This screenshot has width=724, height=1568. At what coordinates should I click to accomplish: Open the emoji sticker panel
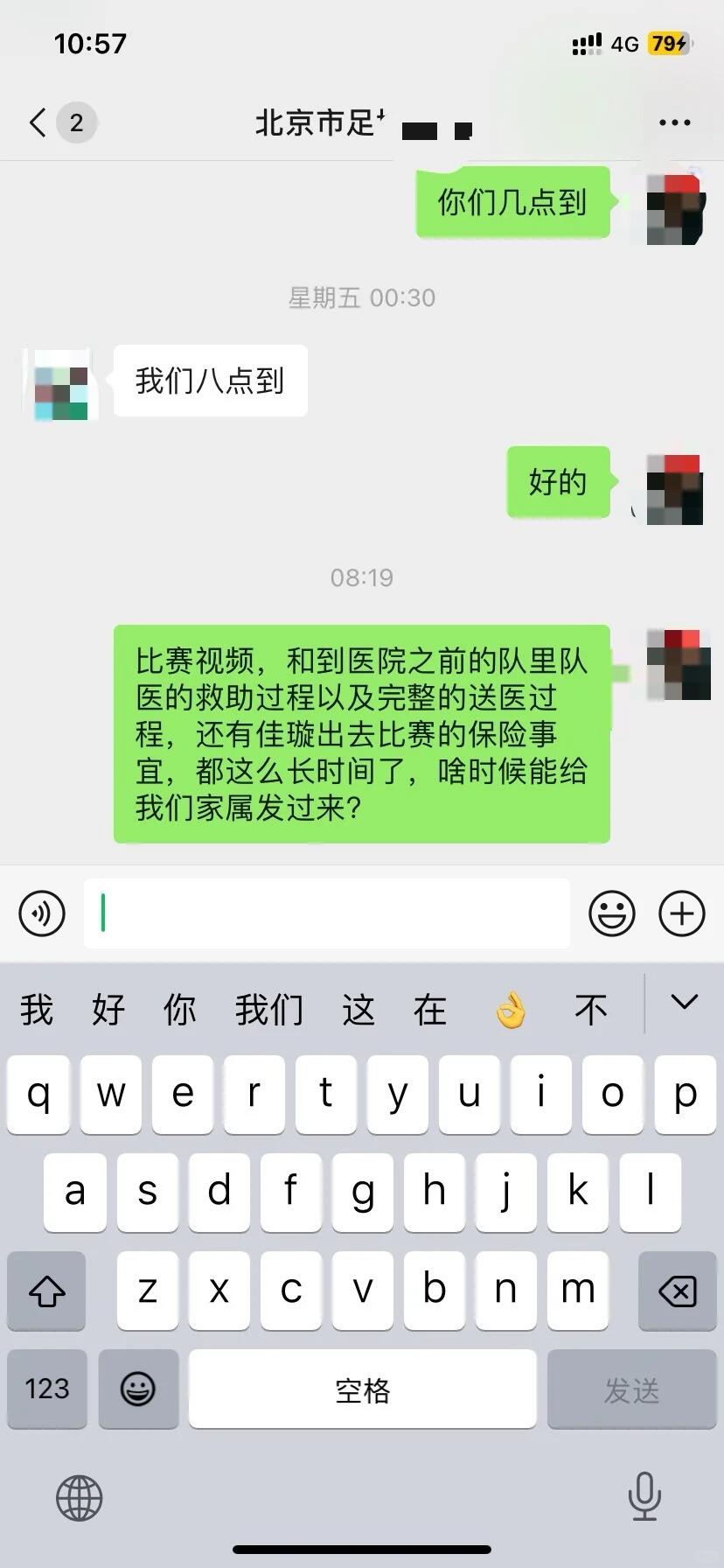[x=611, y=913]
